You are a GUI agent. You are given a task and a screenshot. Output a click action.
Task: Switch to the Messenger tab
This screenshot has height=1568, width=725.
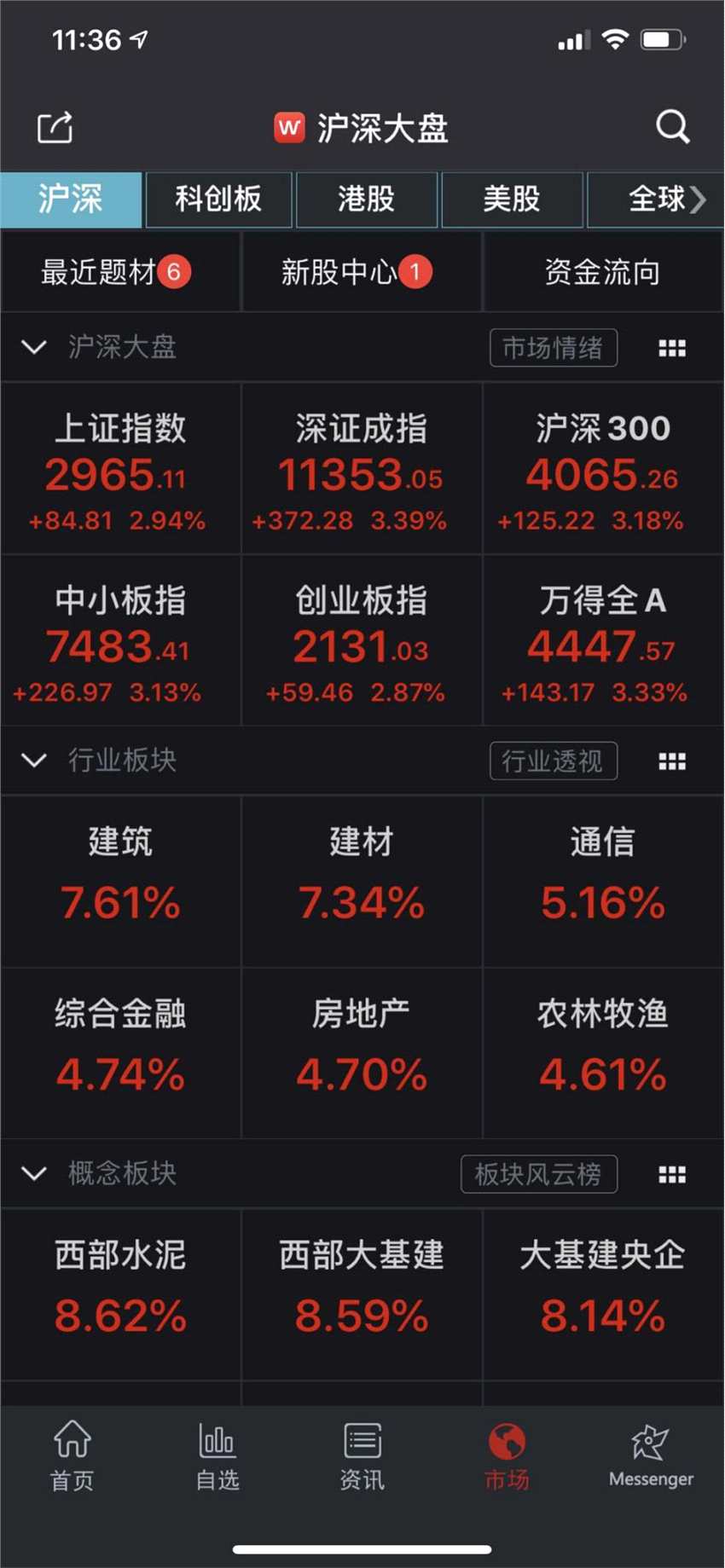click(x=651, y=1456)
